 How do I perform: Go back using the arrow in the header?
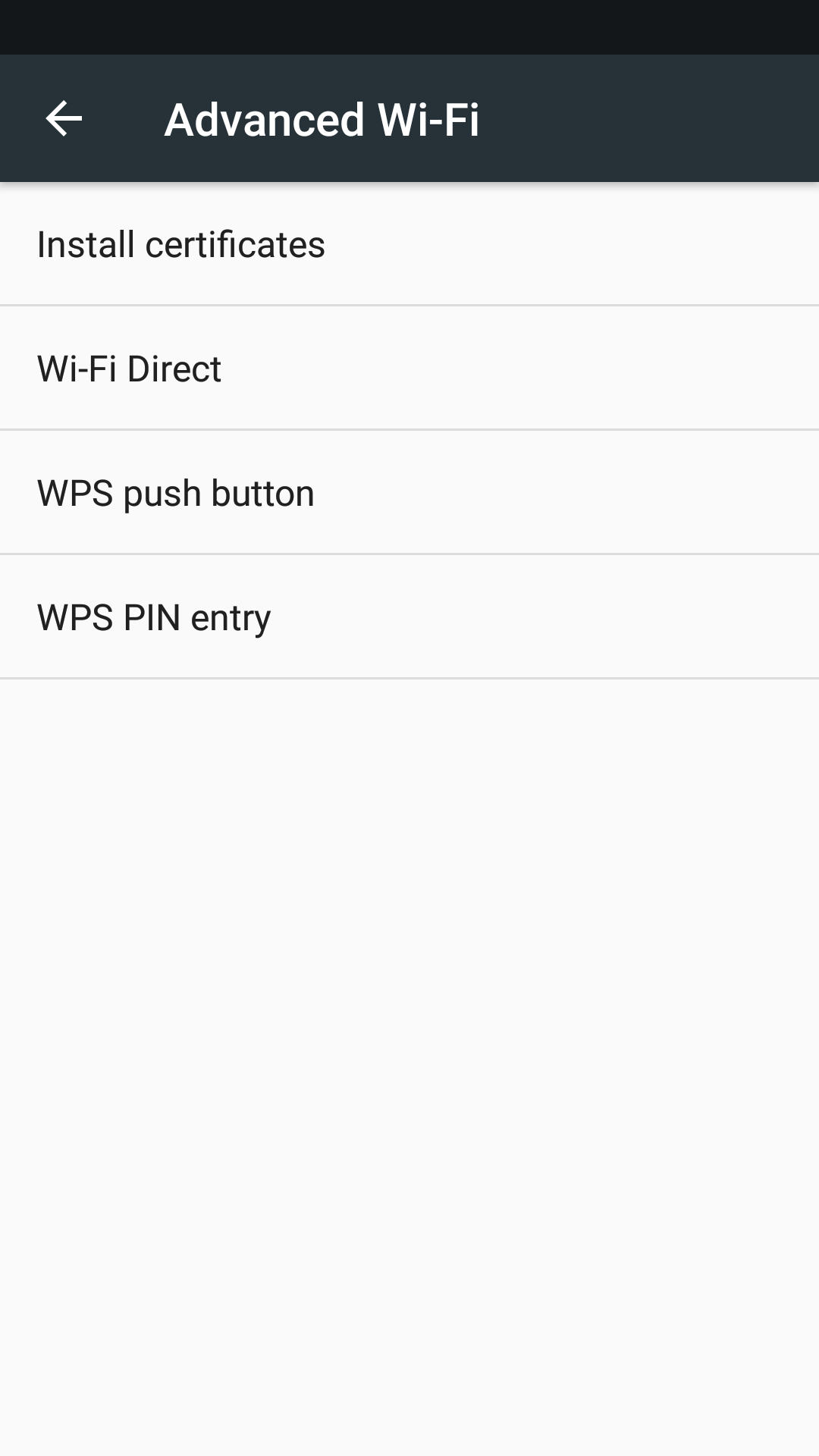pos(64,119)
